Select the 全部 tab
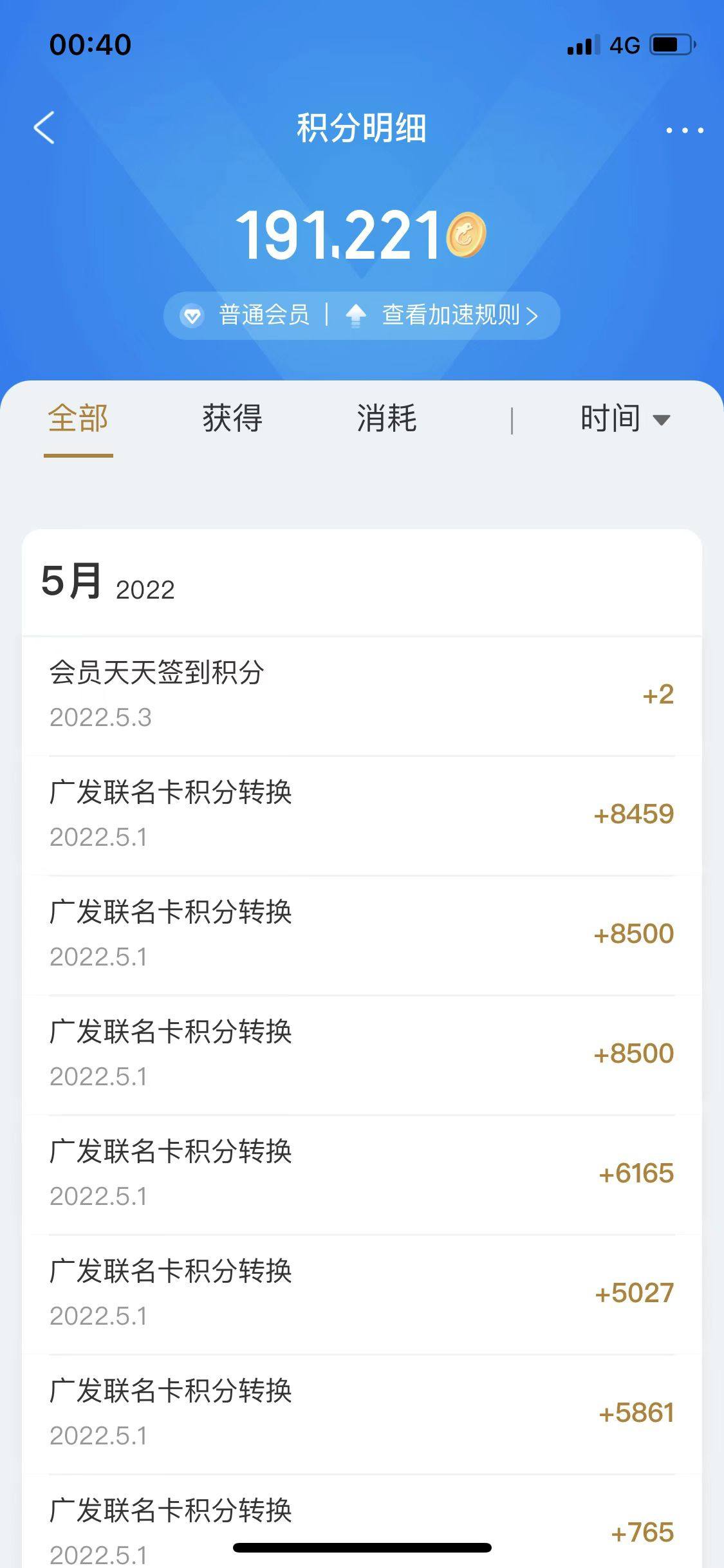 (x=79, y=419)
